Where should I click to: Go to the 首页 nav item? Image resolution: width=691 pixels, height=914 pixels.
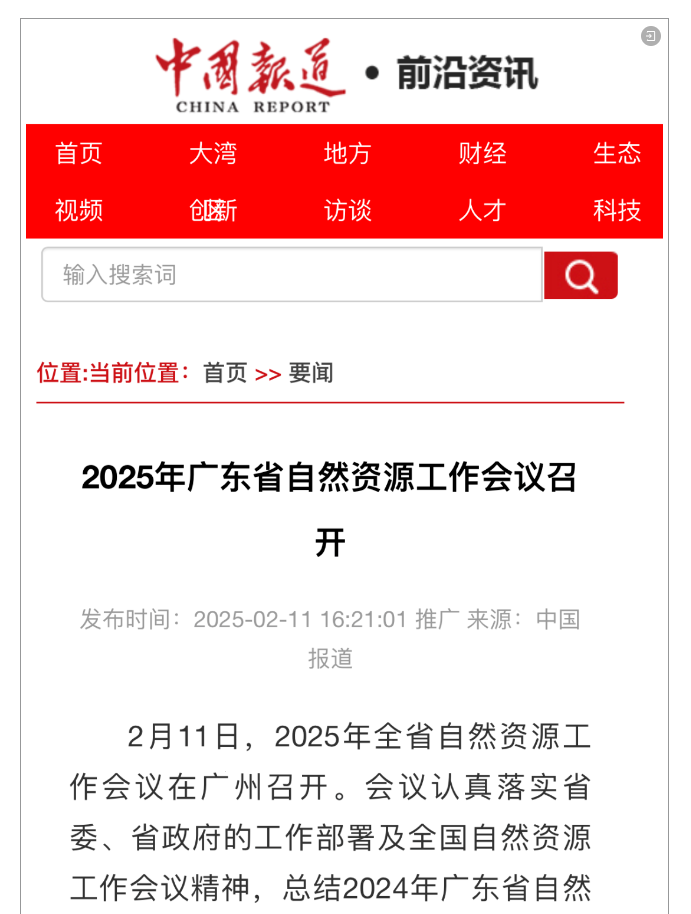click(79, 153)
